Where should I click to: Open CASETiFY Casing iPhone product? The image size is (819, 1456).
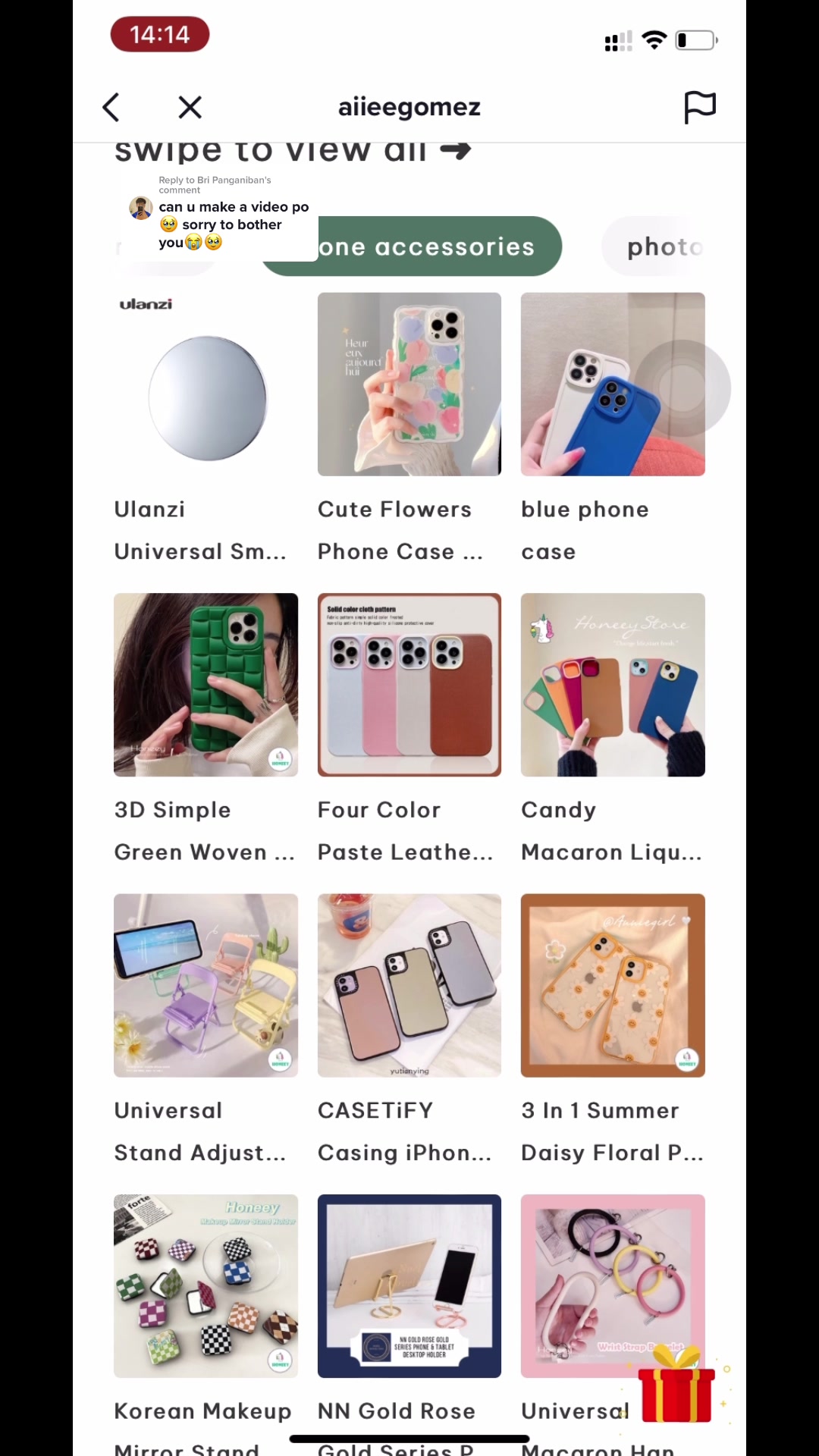coord(409,1029)
